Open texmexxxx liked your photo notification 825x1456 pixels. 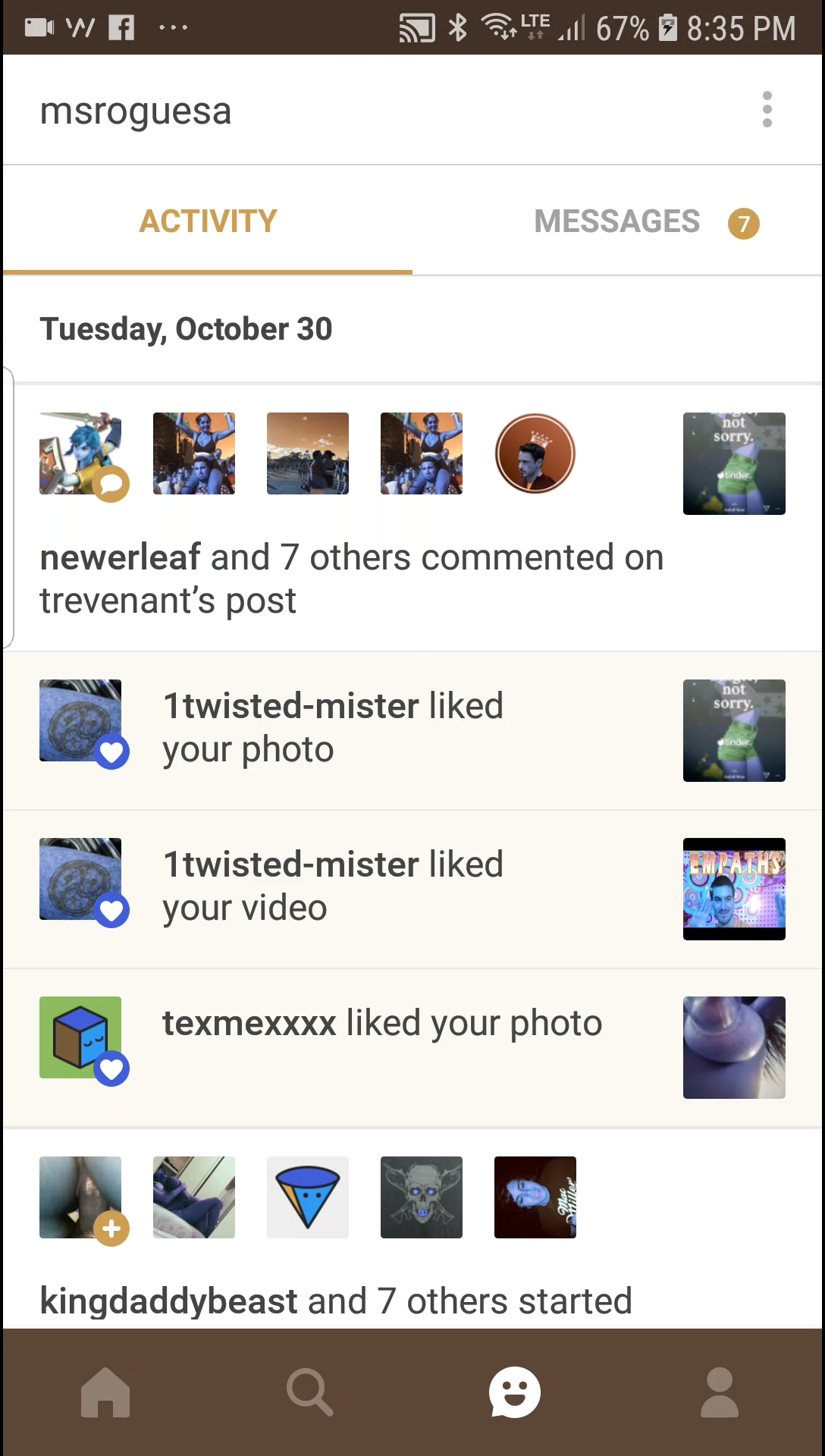point(382,1024)
